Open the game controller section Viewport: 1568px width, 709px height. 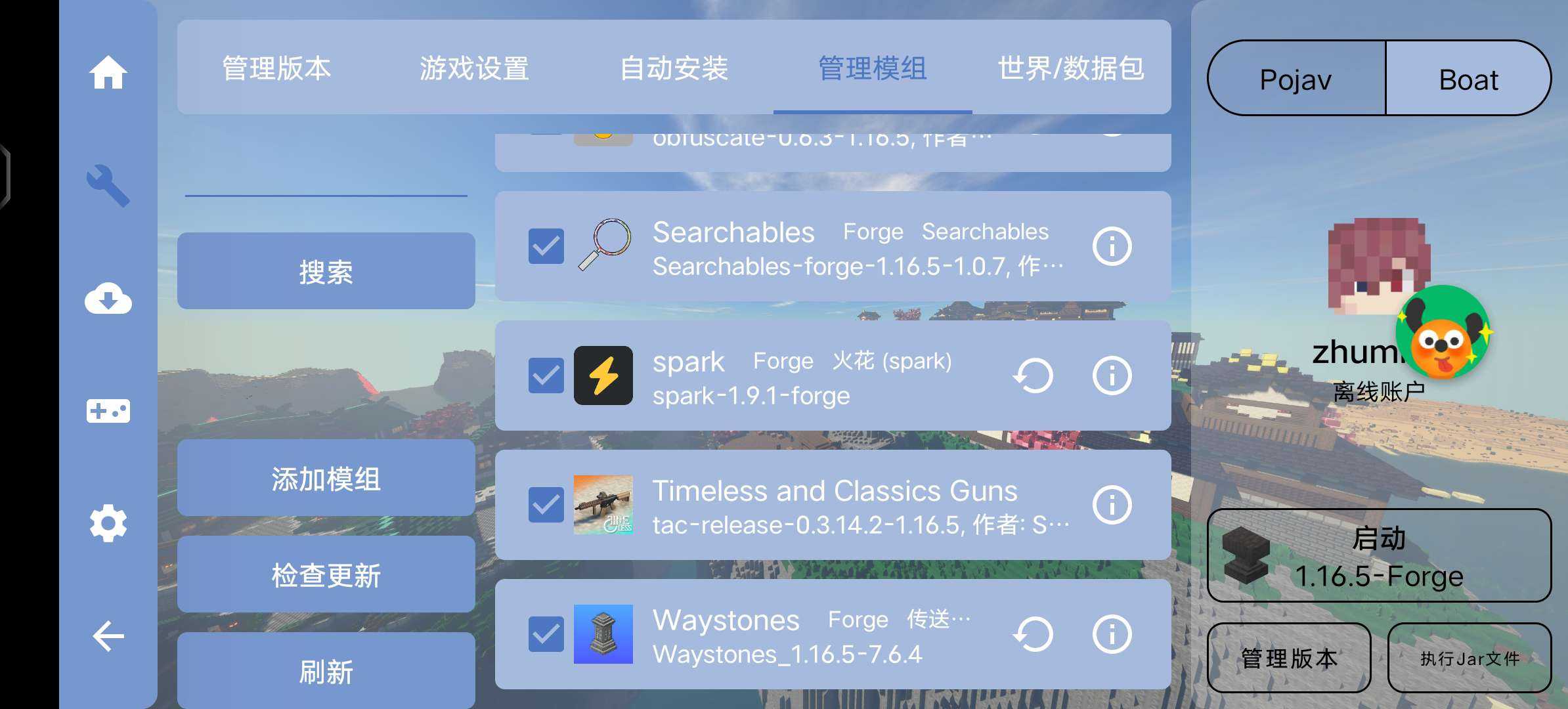point(108,412)
